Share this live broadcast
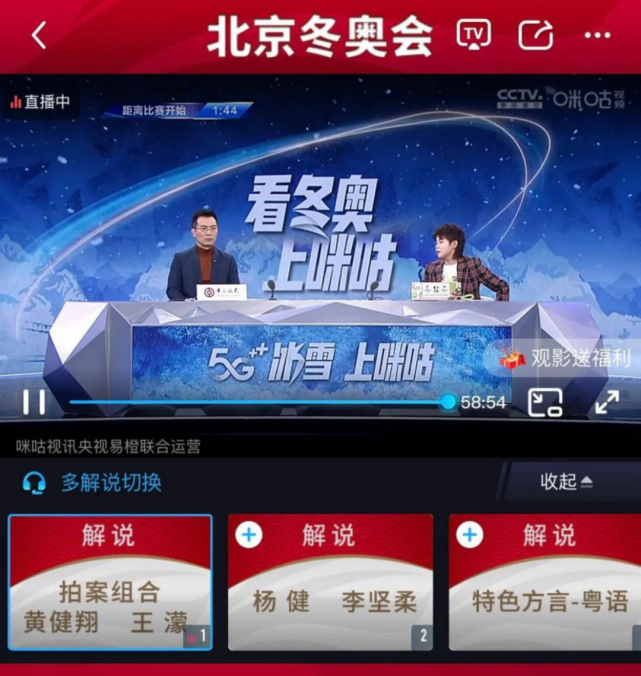The image size is (641, 676). 536,35
